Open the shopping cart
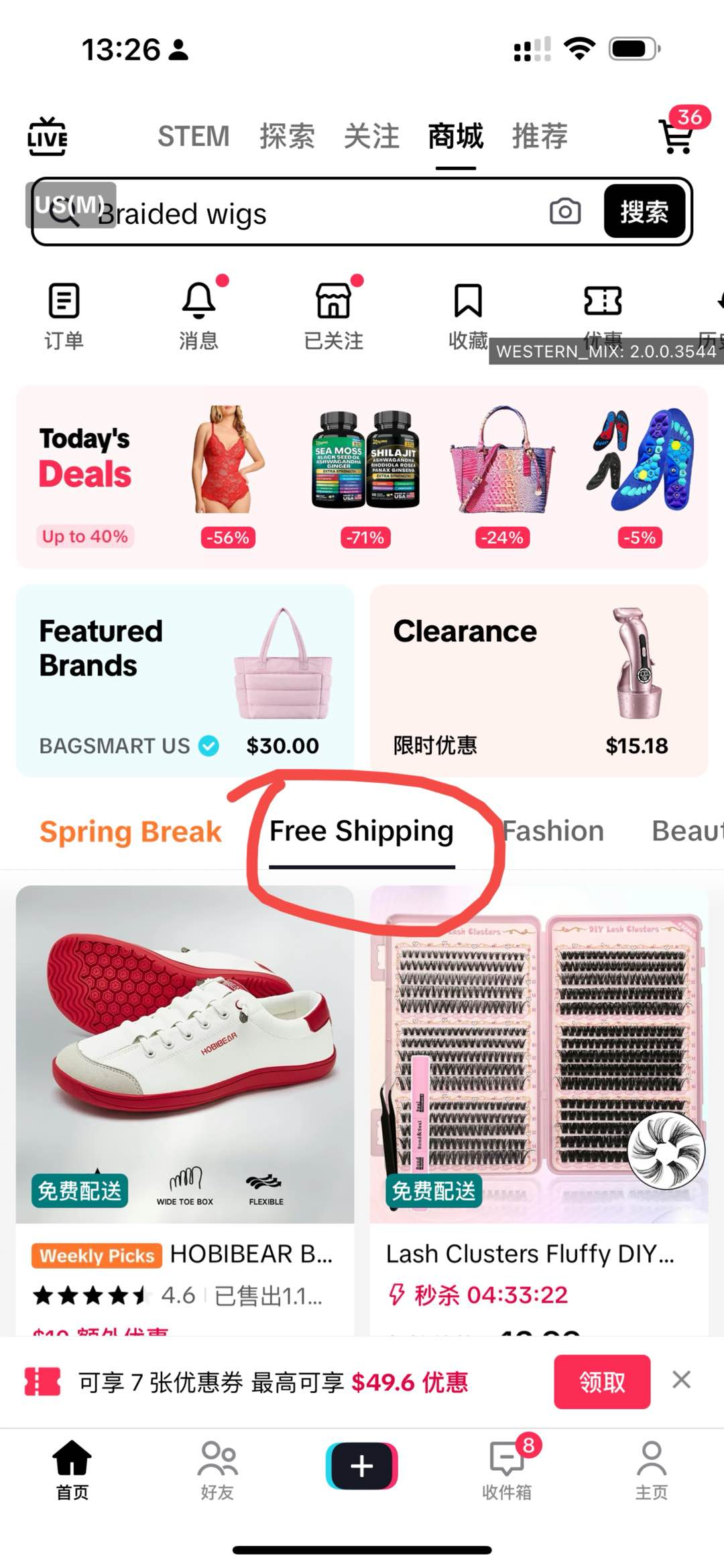Screen dimensions: 724x1568 [677, 136]
